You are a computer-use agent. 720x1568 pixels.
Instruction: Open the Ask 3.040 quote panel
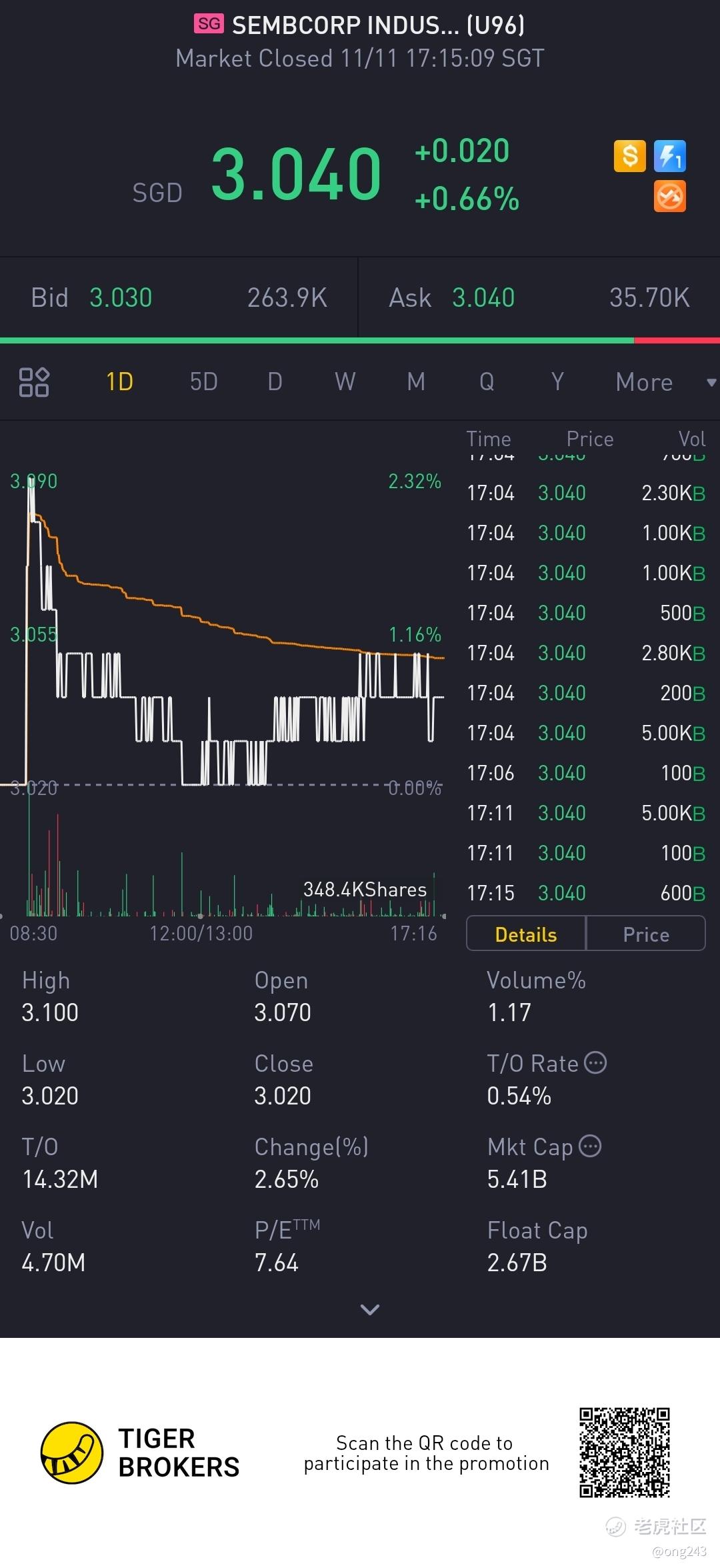539,297
